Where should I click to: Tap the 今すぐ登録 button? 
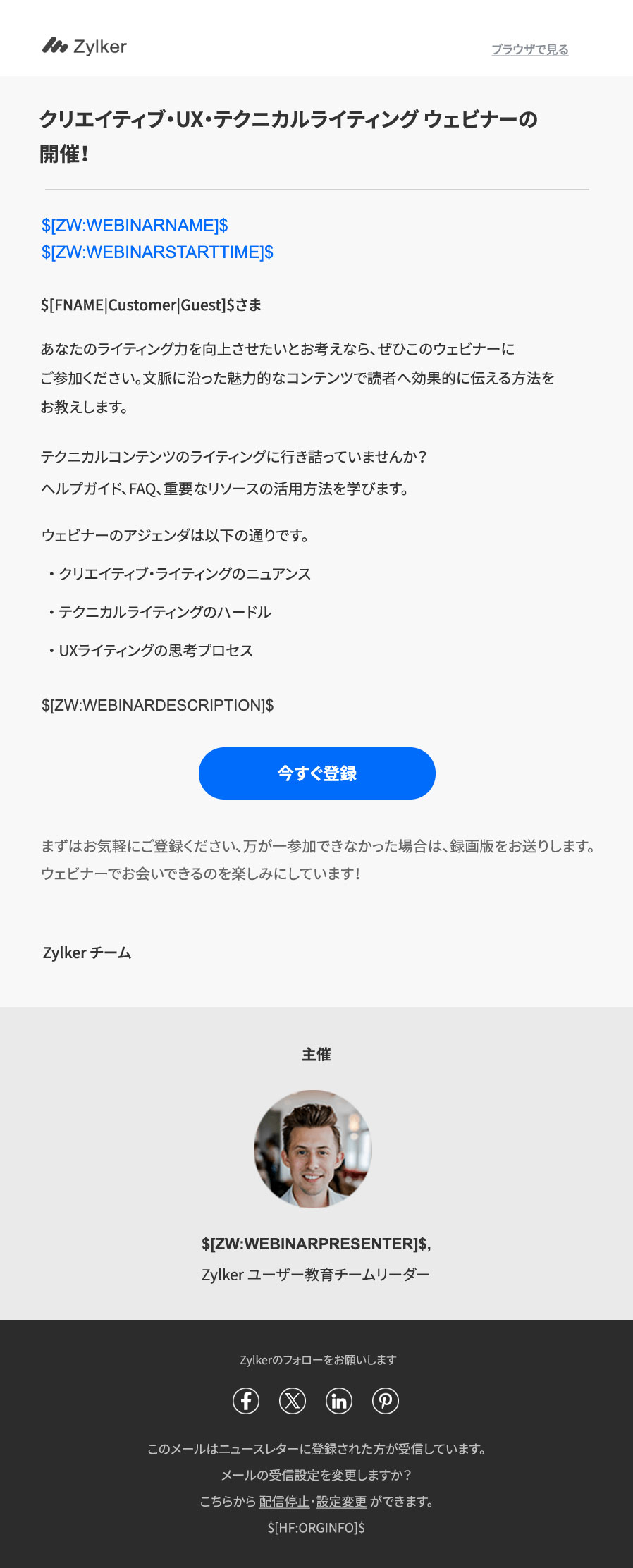(316, 773)
